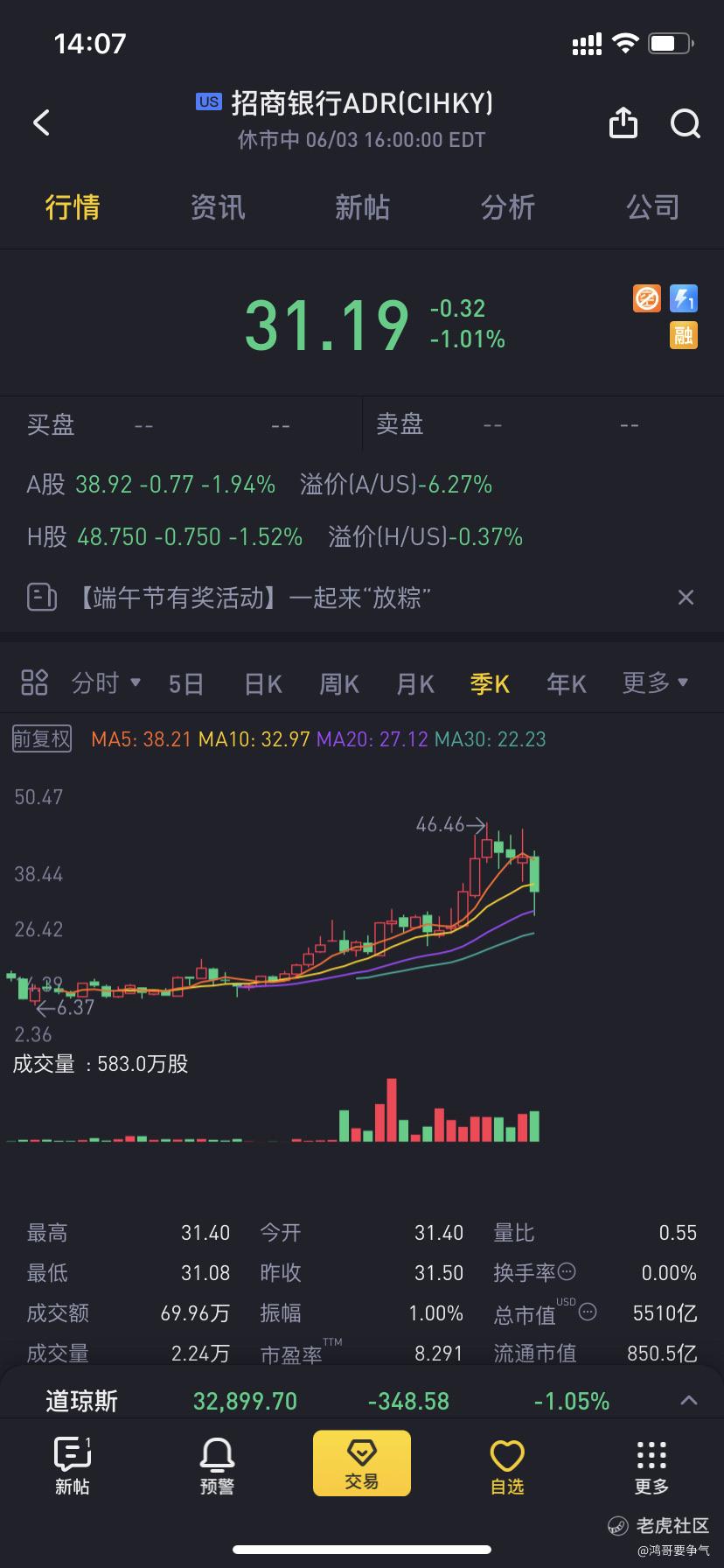Expand the 更多 chart options dropdown

click(x=655, y=682)
